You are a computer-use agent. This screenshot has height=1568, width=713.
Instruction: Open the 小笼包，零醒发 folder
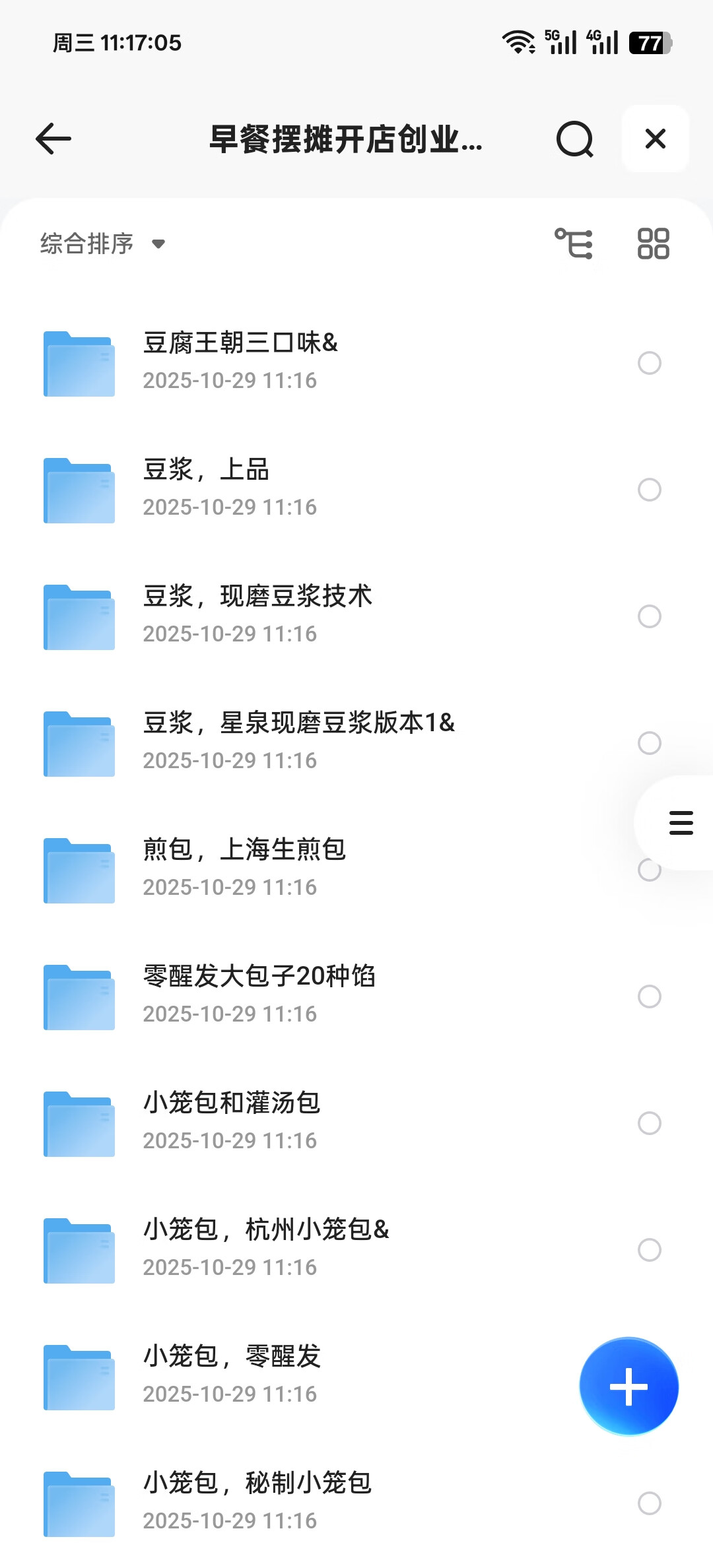pos(232,1375)
